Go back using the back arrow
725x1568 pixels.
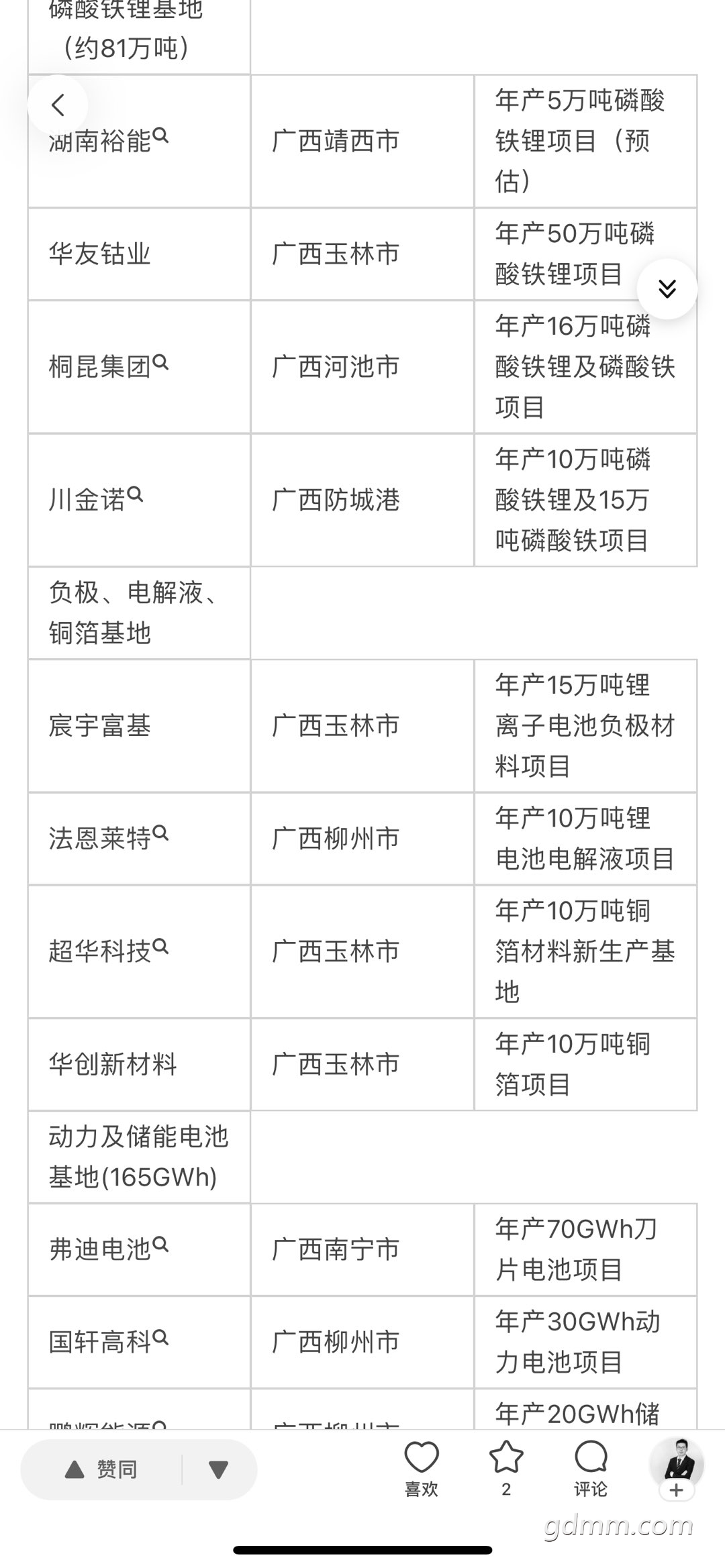click(58, 105)
